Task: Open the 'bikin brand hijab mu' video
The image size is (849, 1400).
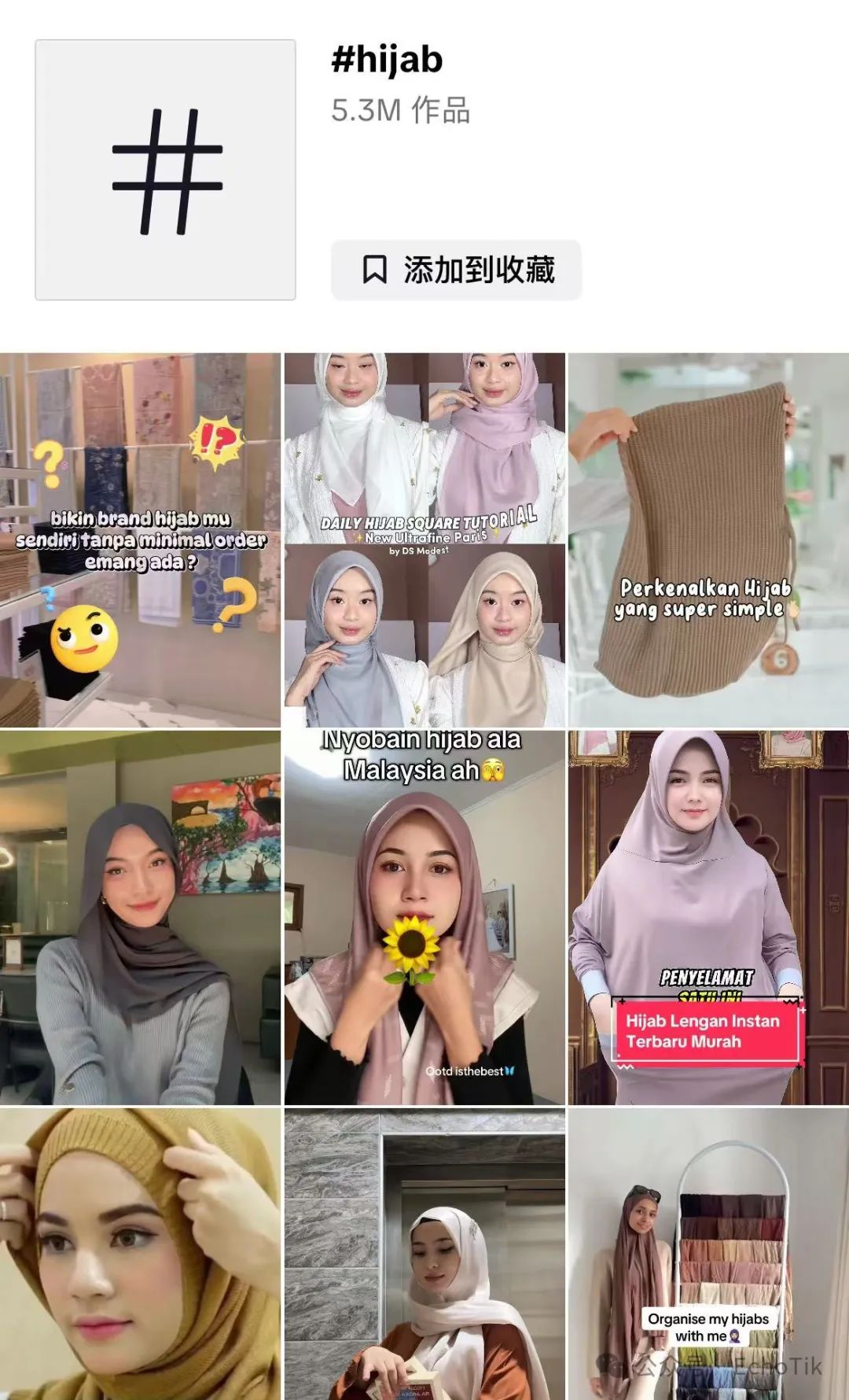Action: (140, 540)
